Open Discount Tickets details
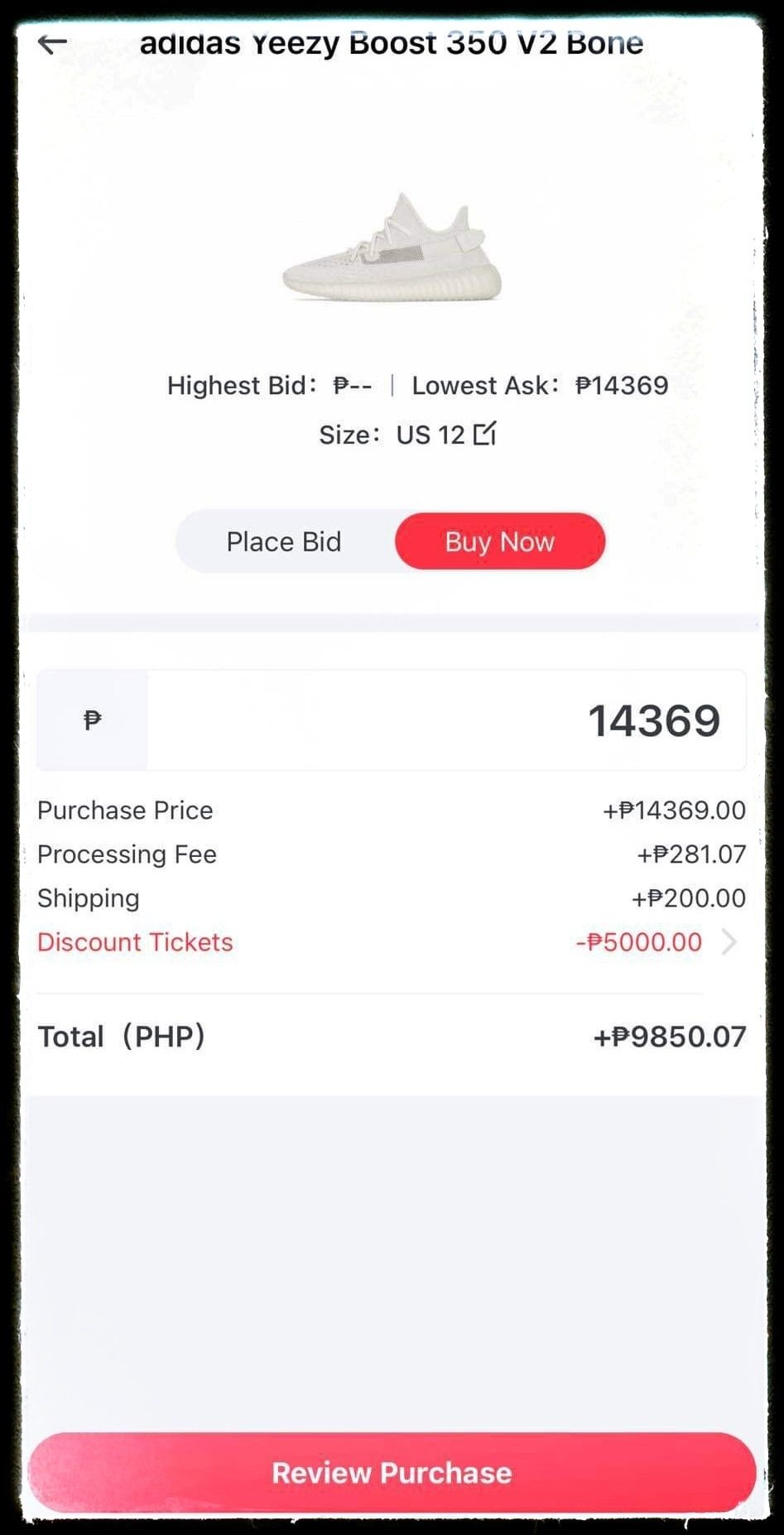784x1535 pixels. coord(728,942)
